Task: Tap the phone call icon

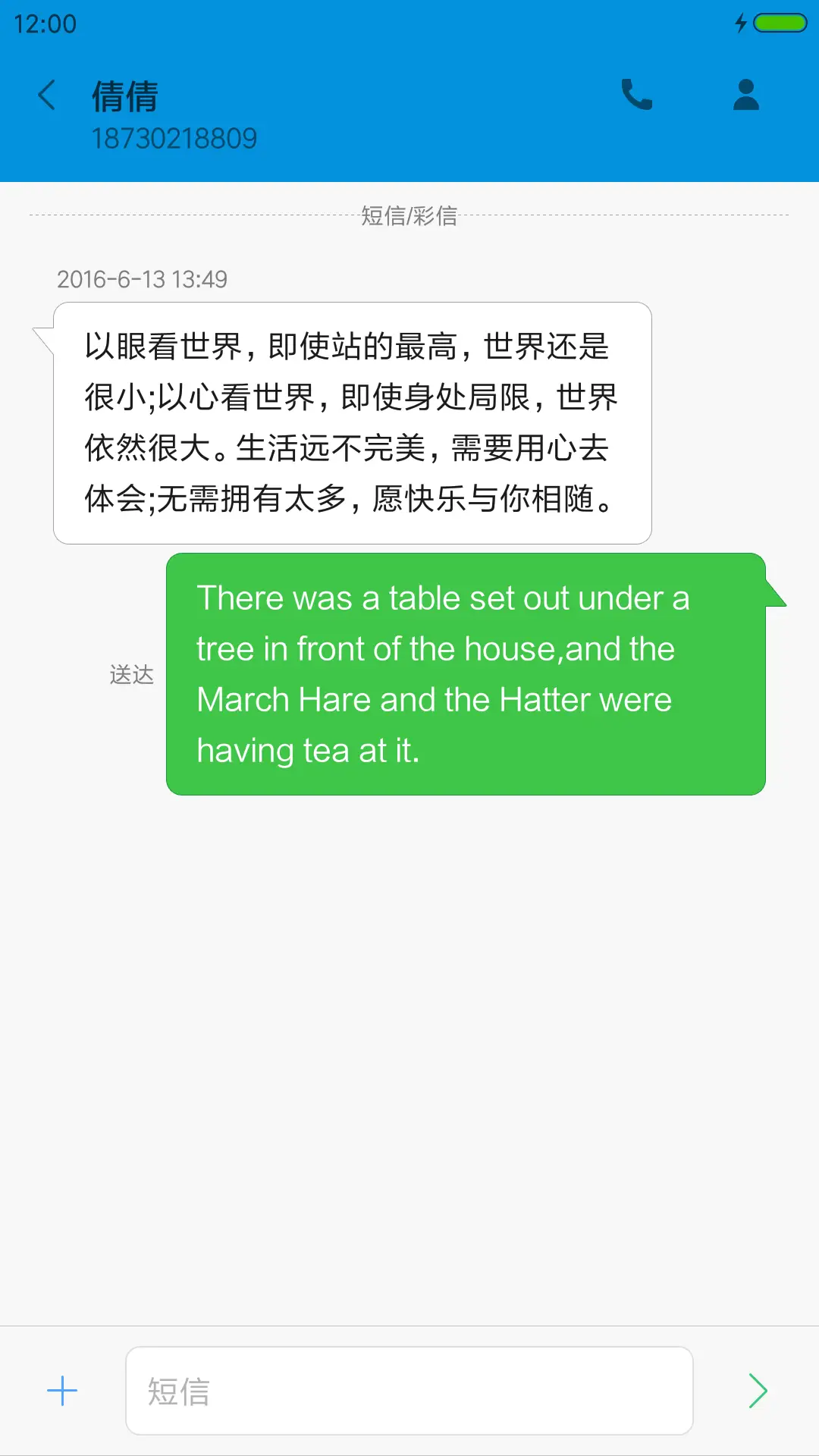Action: click(x=637, y=94)
